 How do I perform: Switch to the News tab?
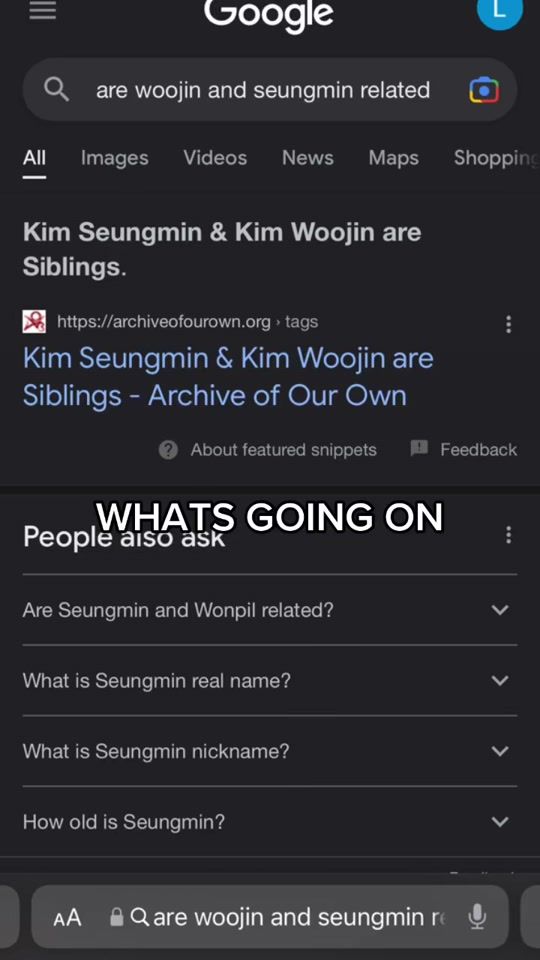point(307,158)
